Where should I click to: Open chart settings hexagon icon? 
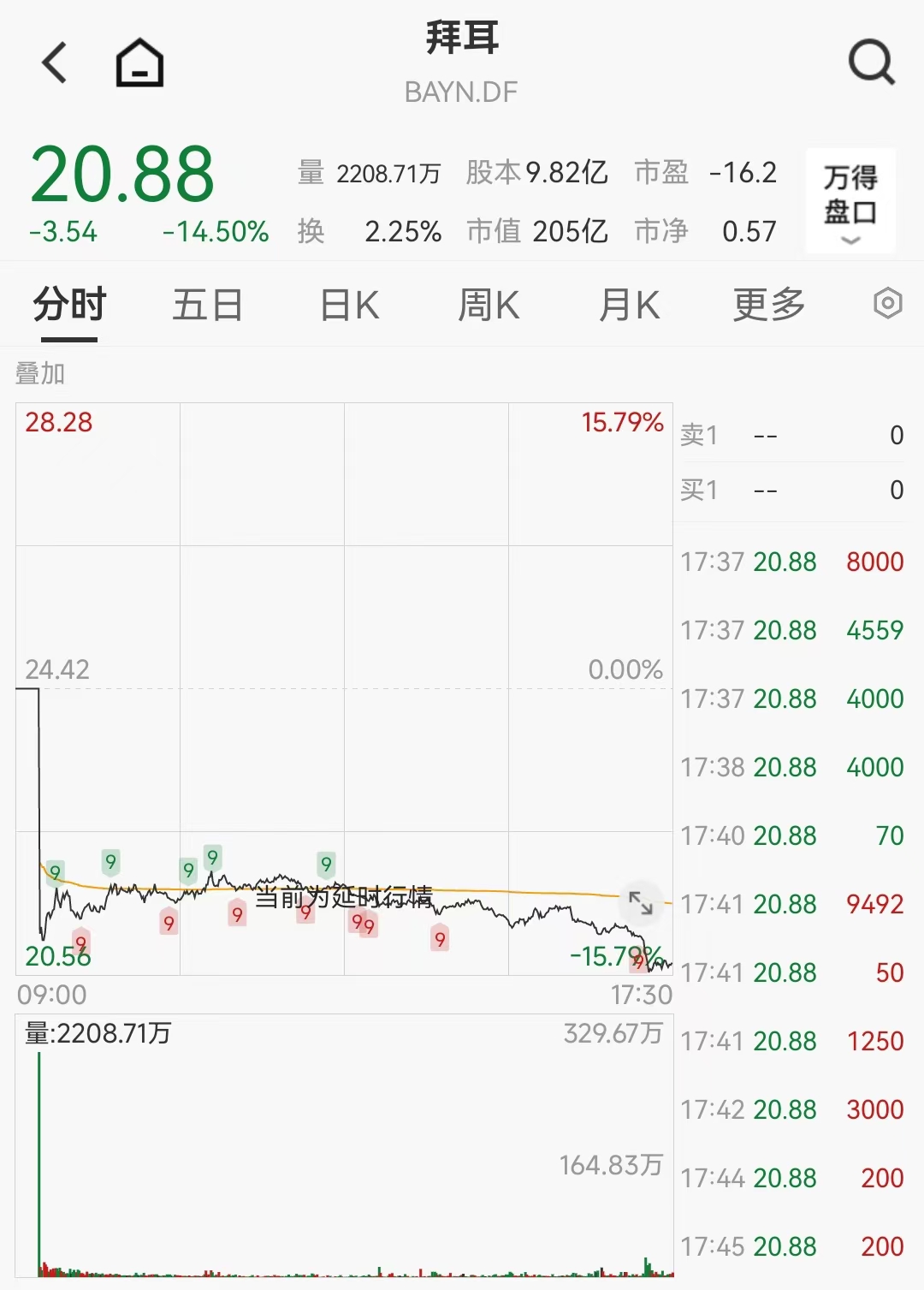(888, 304)
